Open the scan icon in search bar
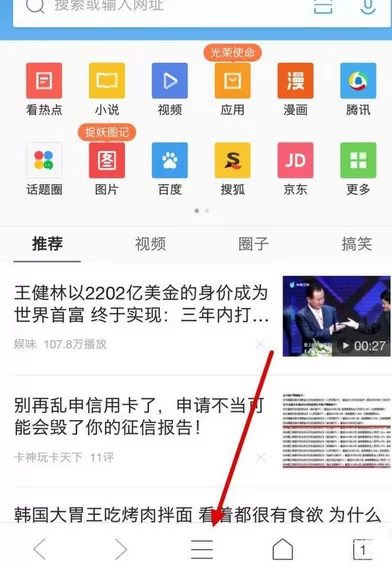 [x=323, y=5]
